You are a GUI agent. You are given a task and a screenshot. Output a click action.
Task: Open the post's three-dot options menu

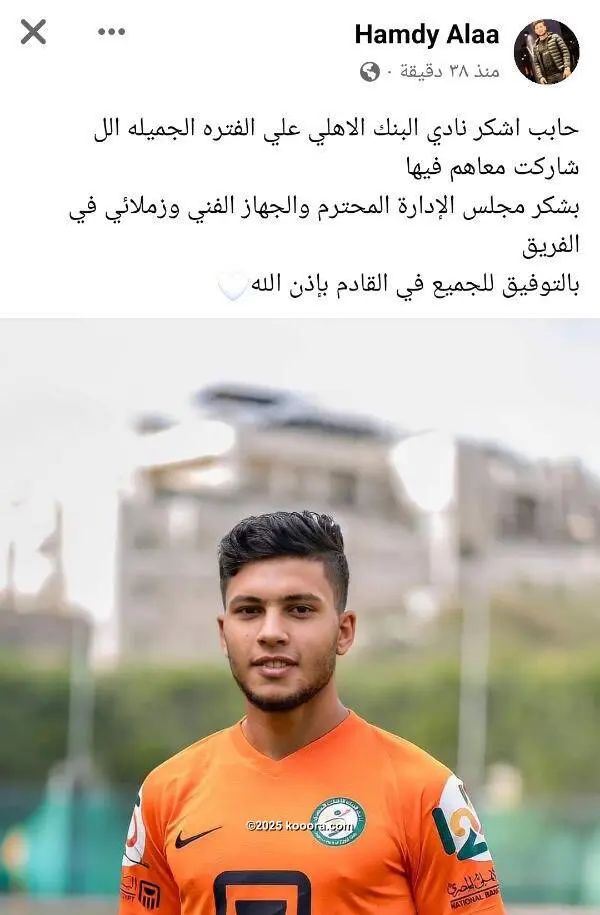pyautogui.click(x=111, y=33)
